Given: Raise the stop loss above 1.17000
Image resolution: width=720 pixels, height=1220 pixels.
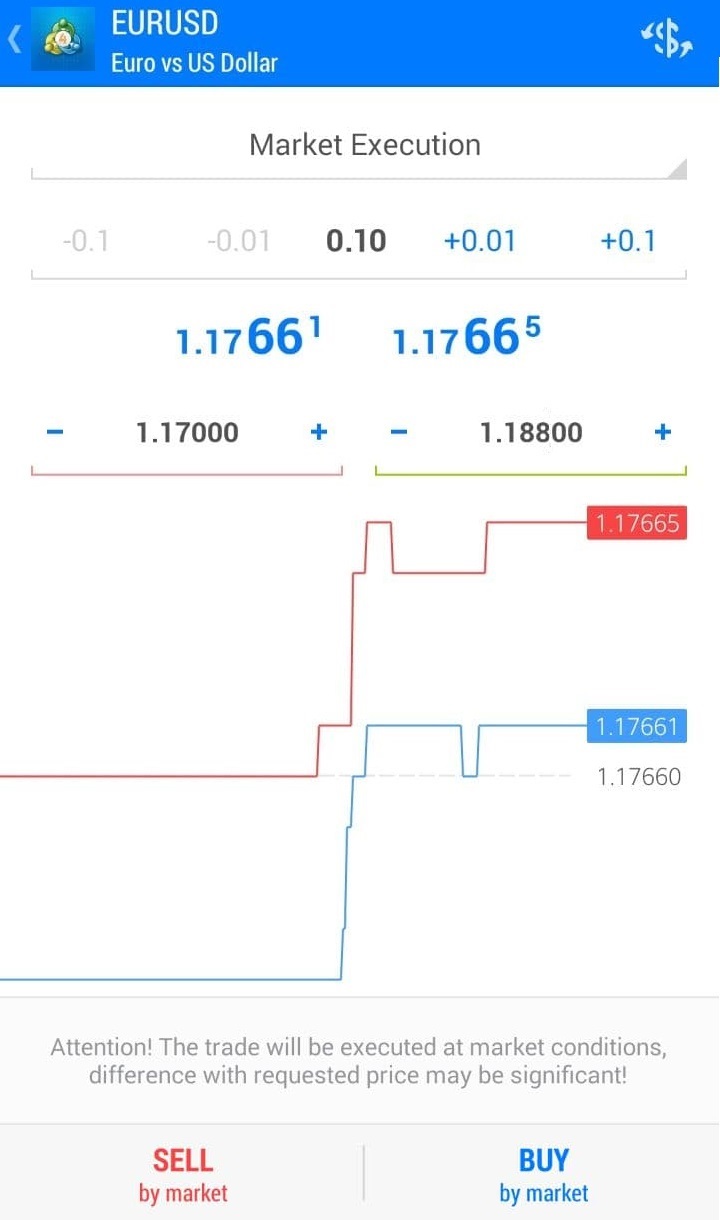Looking at the screenshot, I should (319, 432).
